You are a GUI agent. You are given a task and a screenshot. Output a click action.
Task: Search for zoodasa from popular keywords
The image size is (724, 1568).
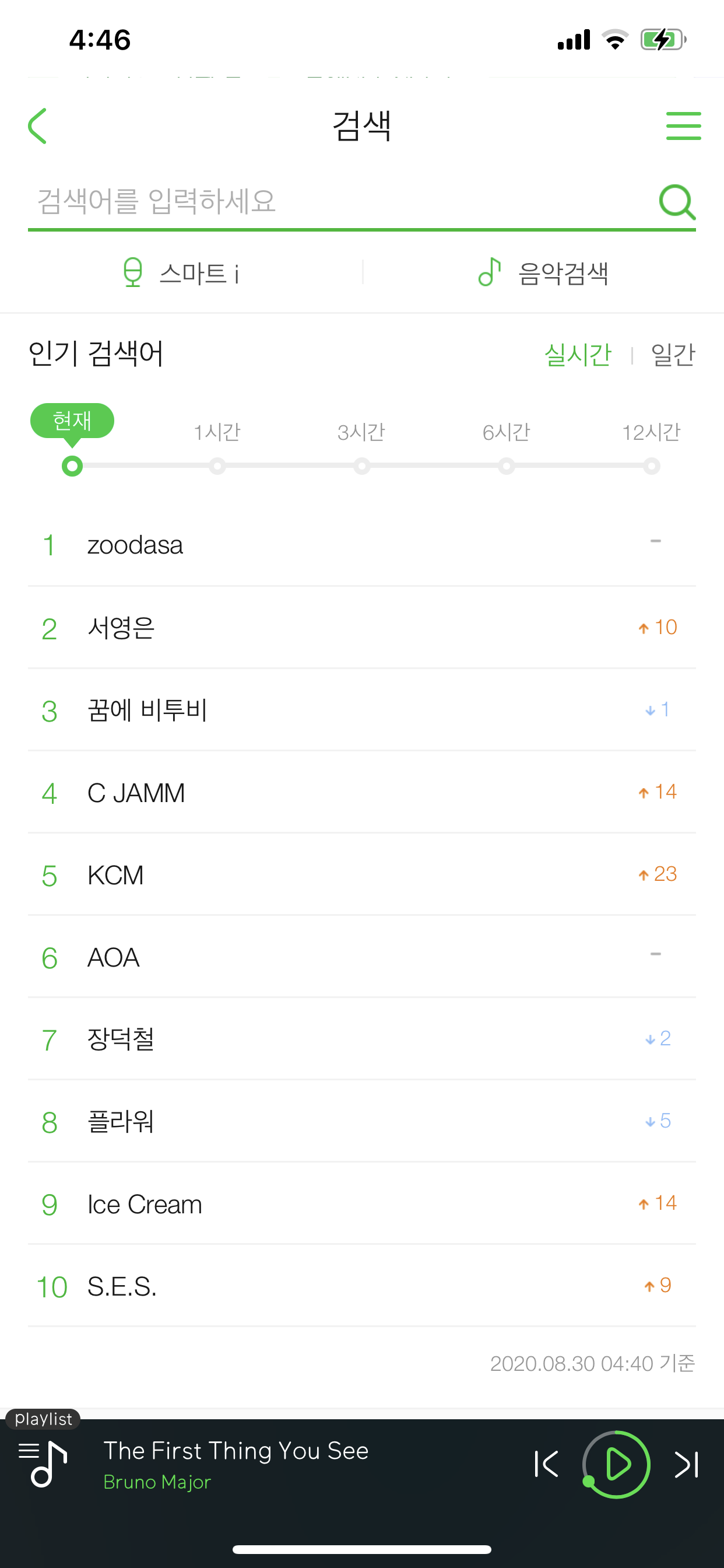point(135,545)
